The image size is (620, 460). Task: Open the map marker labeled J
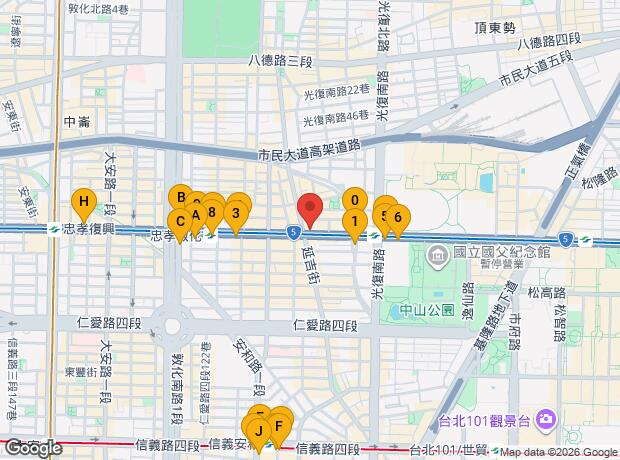click(259, 432)
